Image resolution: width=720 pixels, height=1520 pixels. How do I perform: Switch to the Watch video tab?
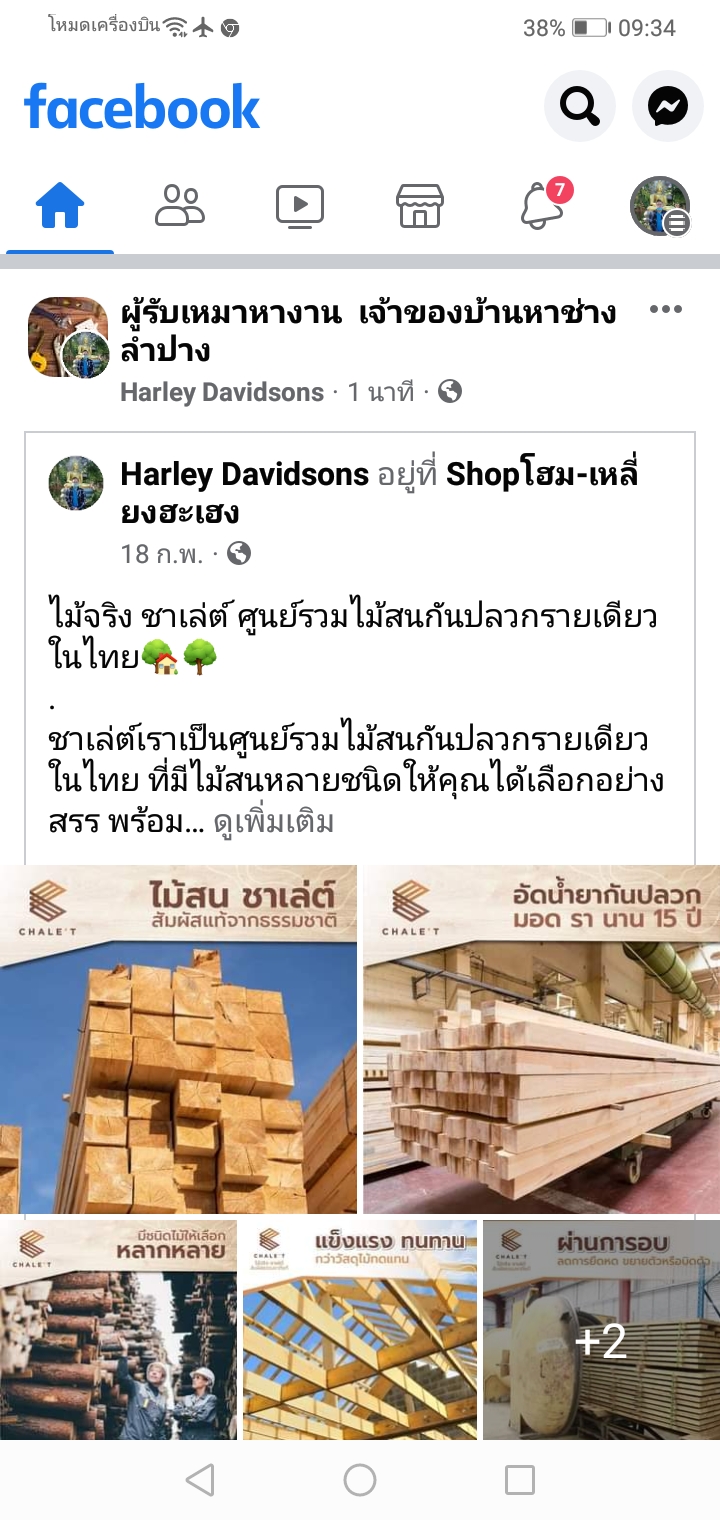tap(300, 207)
